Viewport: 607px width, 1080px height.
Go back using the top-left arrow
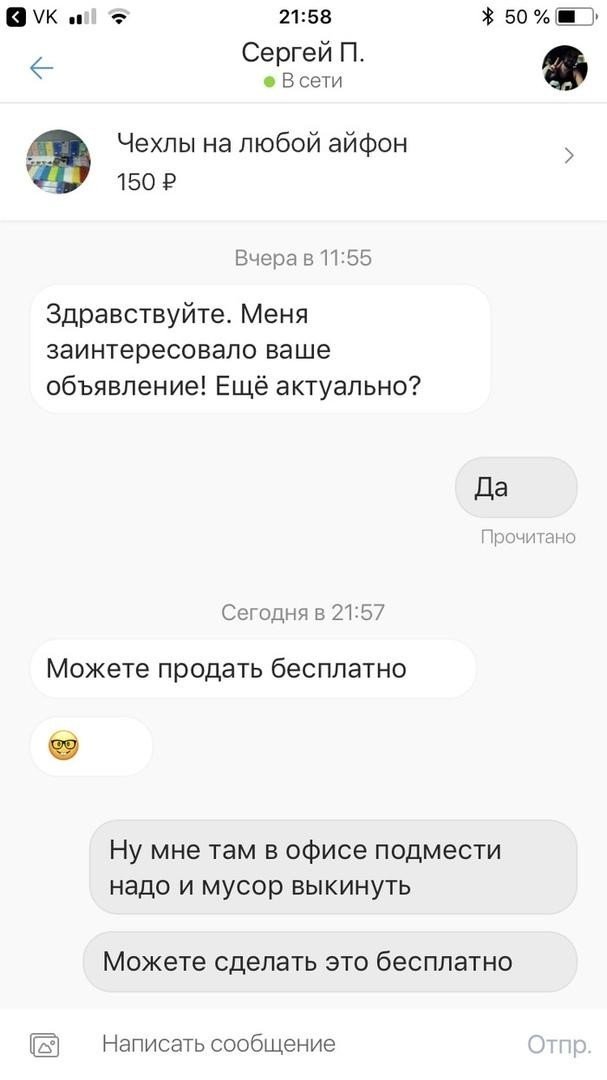pyautogui.click(x=41, y=67)
